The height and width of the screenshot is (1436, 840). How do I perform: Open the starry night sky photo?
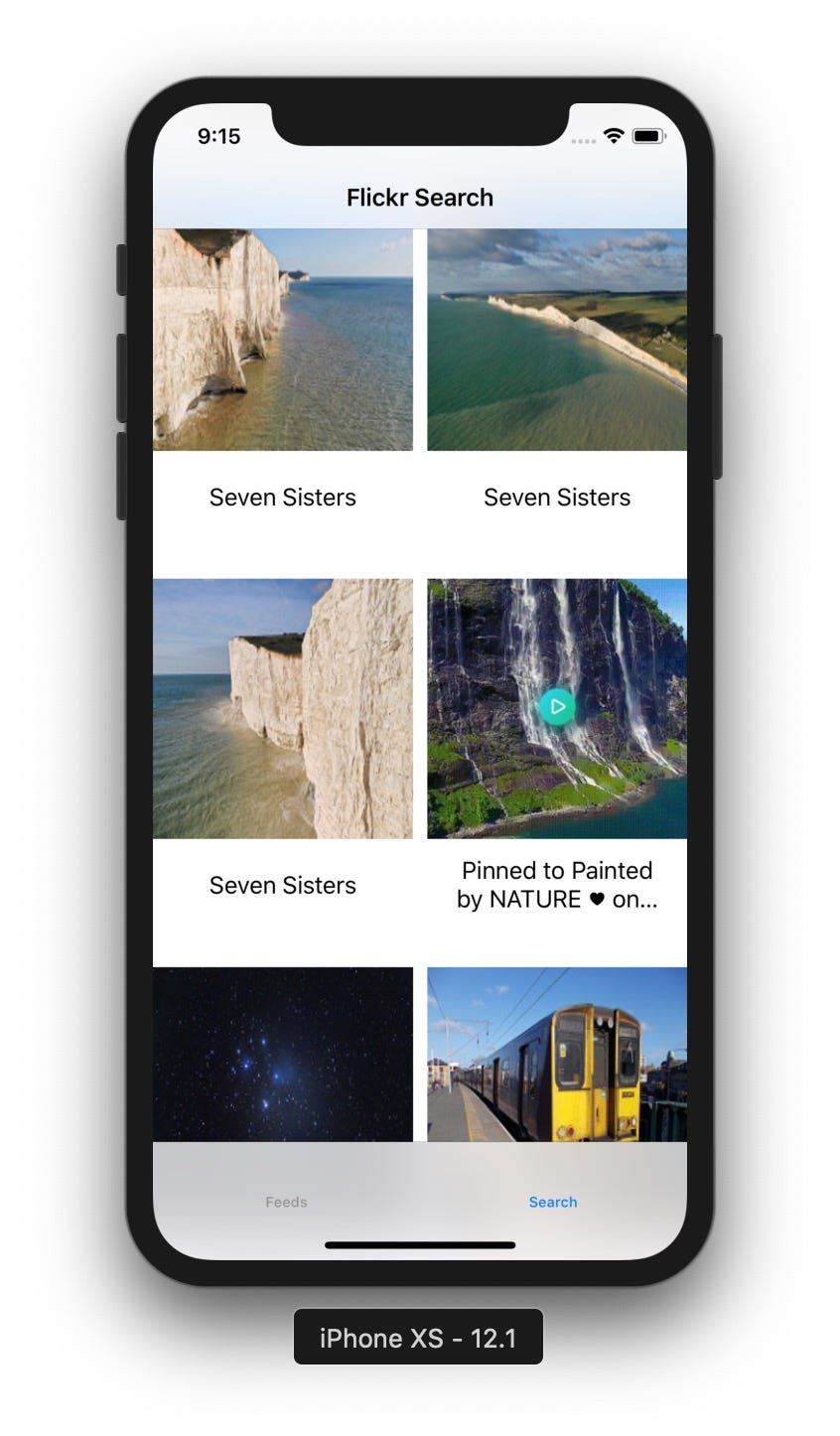tap(283, 1055)
